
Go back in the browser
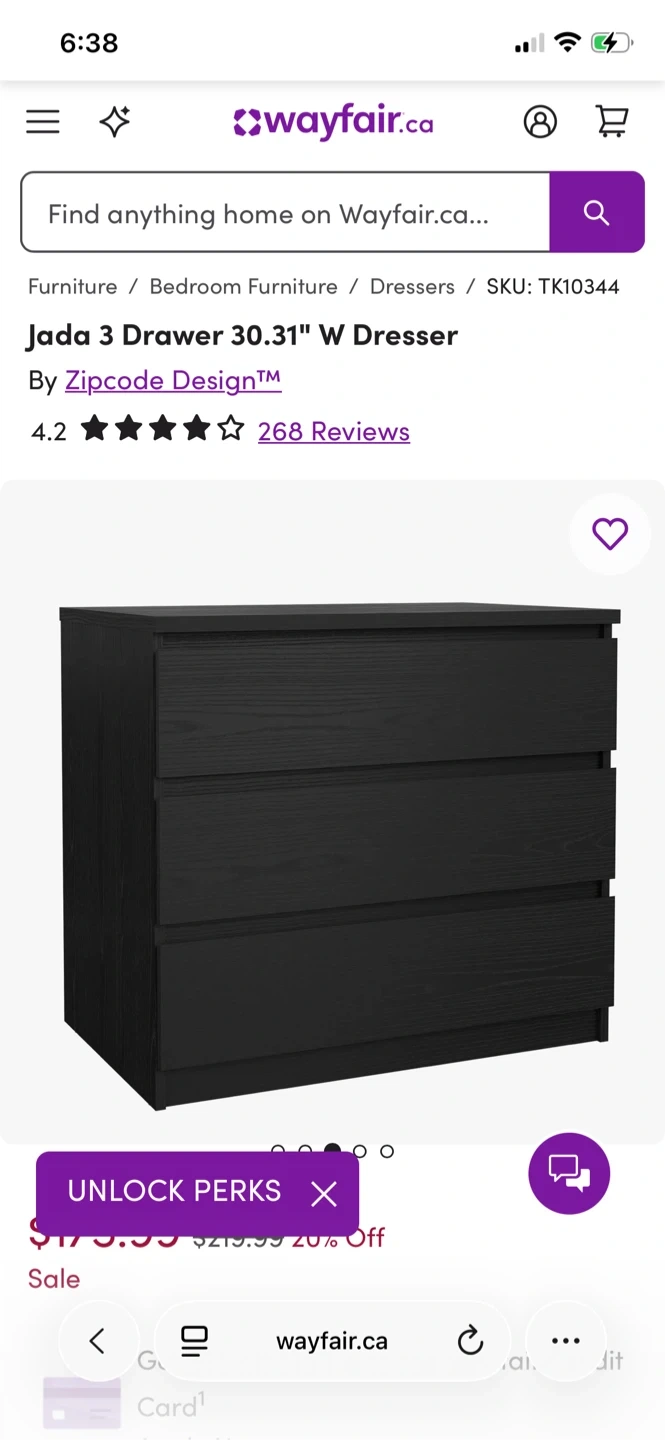[97, 1341]
